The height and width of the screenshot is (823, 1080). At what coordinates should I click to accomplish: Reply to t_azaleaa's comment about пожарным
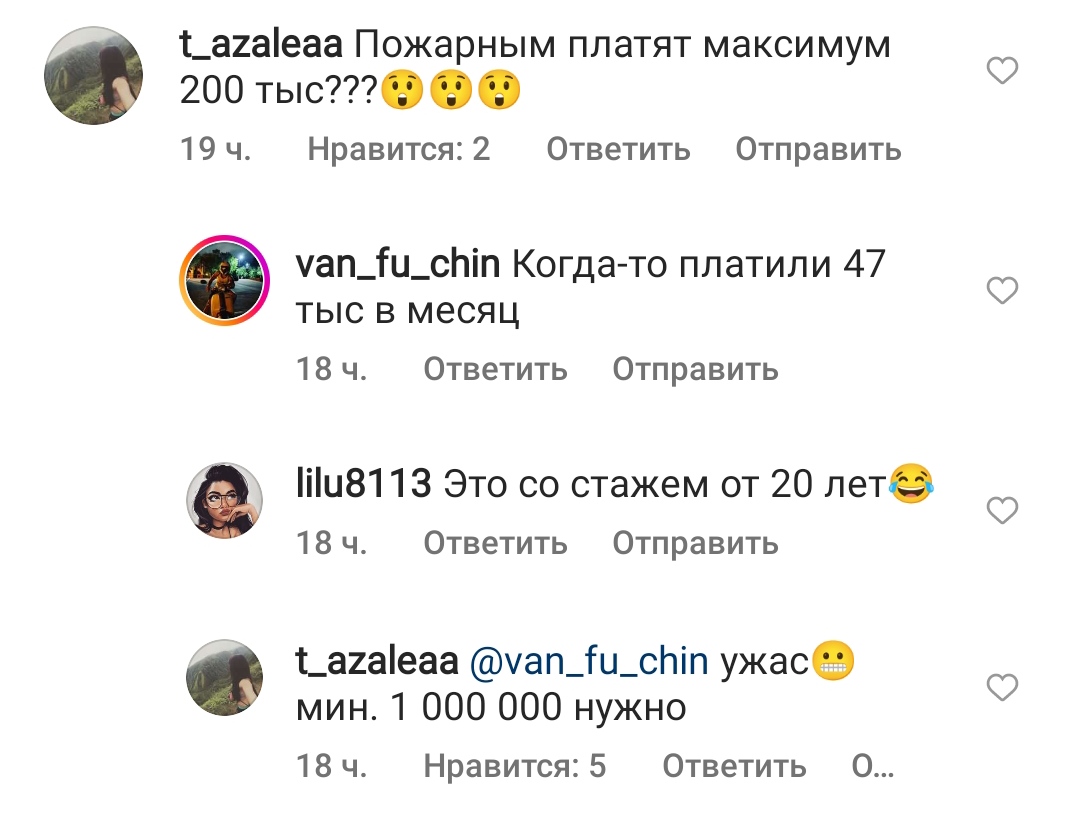[x=618, y=150]
